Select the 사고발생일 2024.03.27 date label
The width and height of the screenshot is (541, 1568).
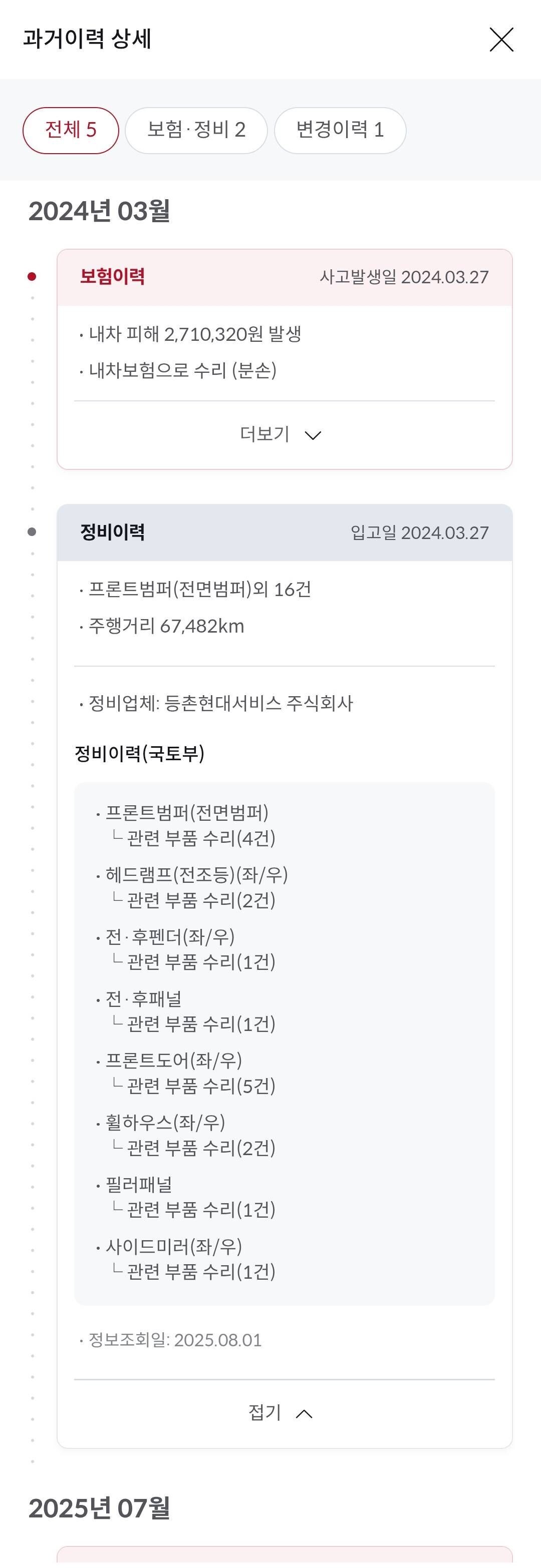[x=404, y=277]
